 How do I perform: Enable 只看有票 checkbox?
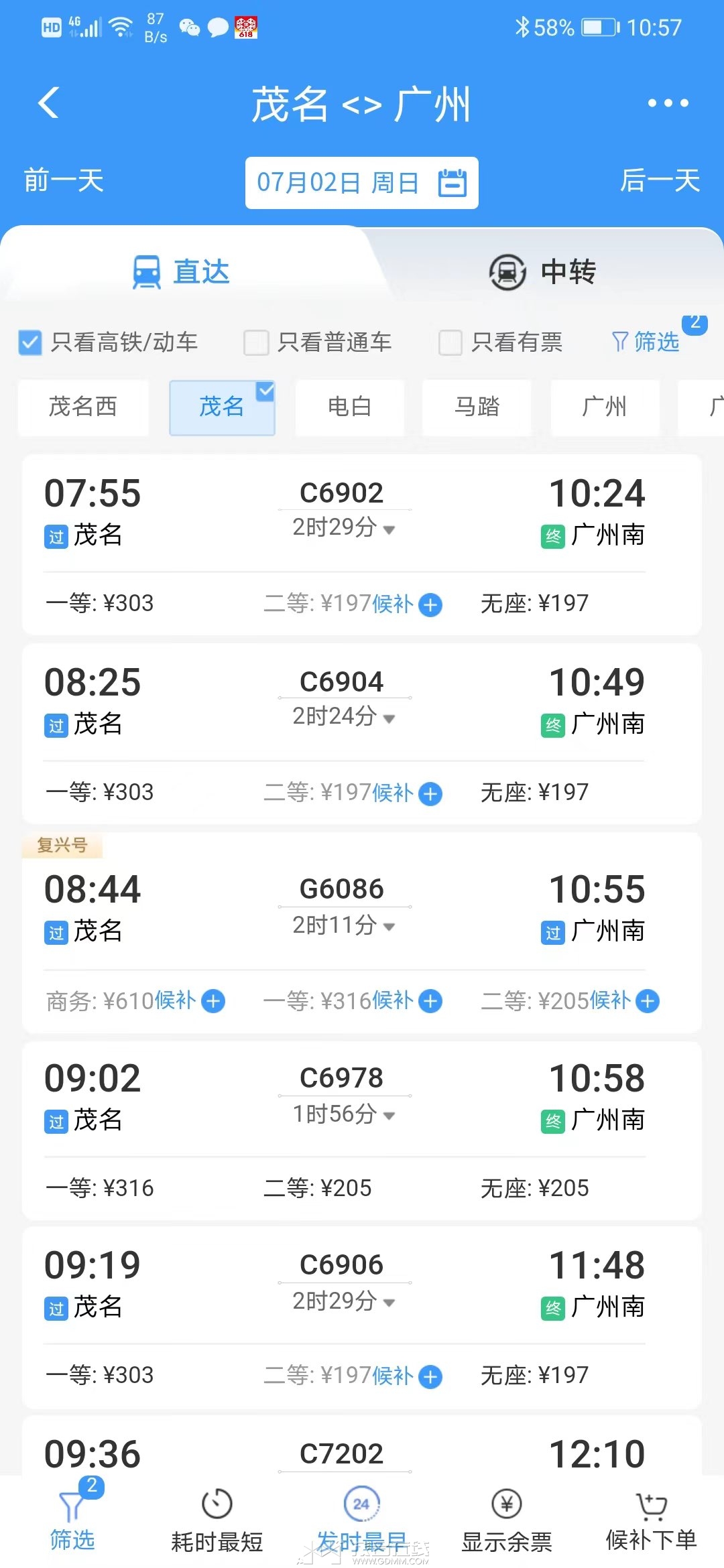pyautogui.click(x=450, y=342)
